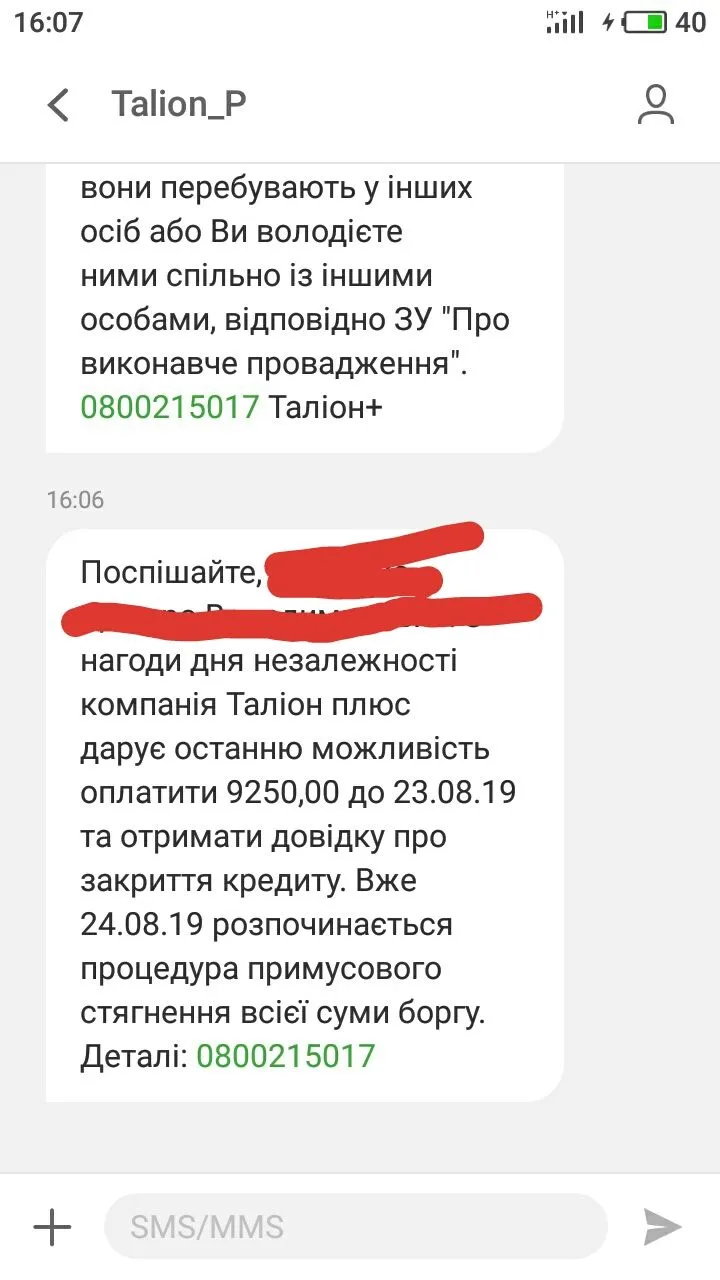Call the number after Деталі
Viewport: 720px width, 1280px height.
pyautogui.click(x=285, y=1055)
